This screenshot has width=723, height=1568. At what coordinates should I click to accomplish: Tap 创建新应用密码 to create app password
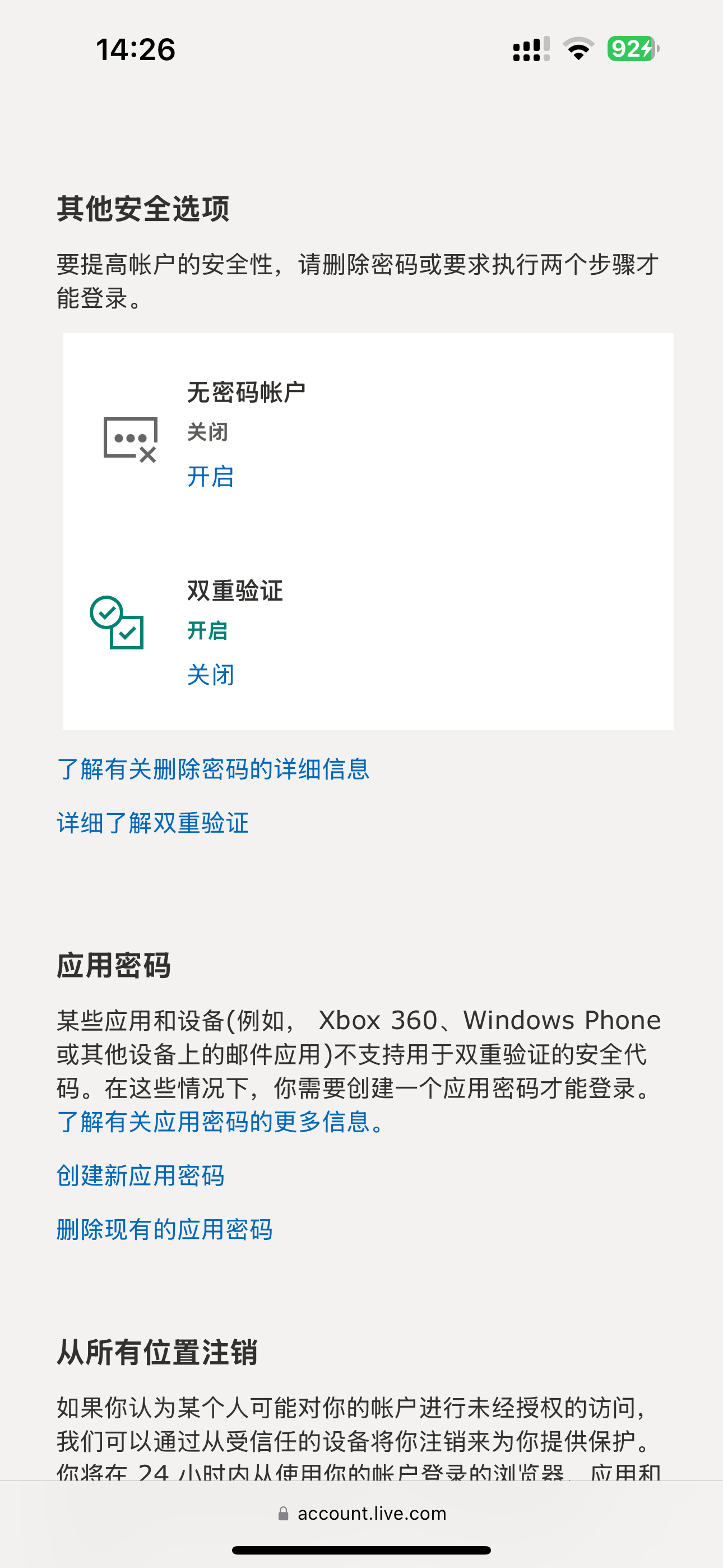pos(141,1175)
